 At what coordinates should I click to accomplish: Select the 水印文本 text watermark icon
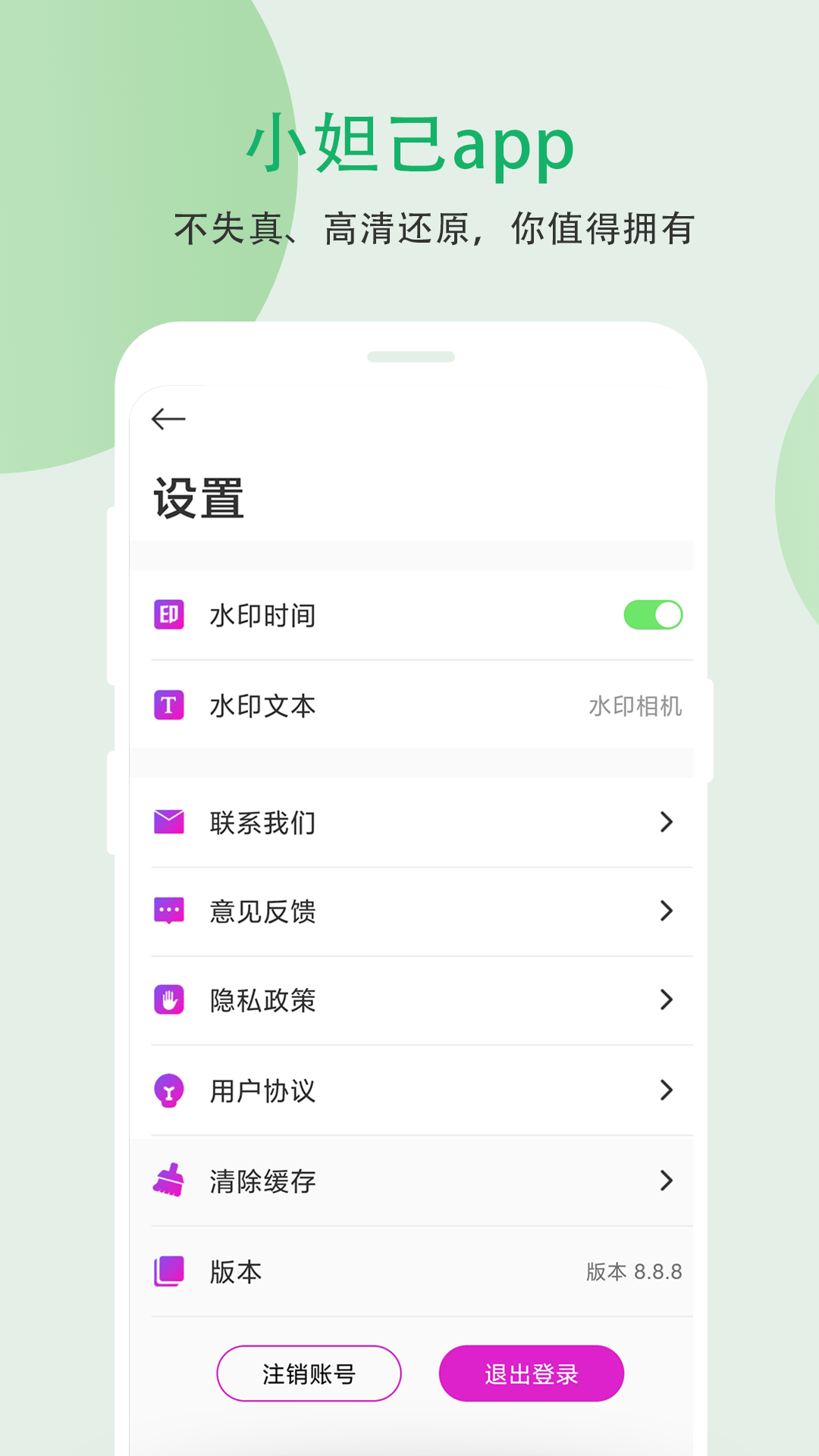168,705
